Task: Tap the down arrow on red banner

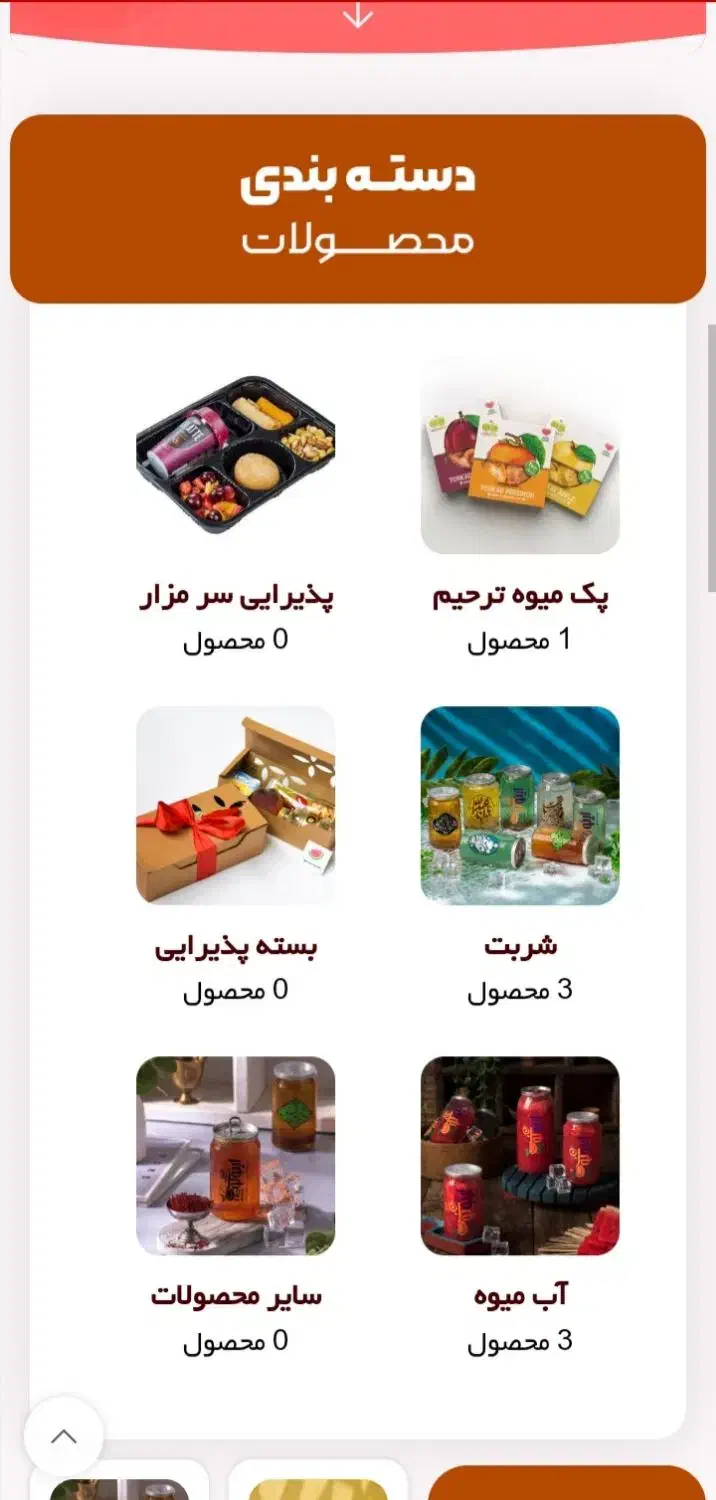Action: pyautogui.click(x=358, y=17)
